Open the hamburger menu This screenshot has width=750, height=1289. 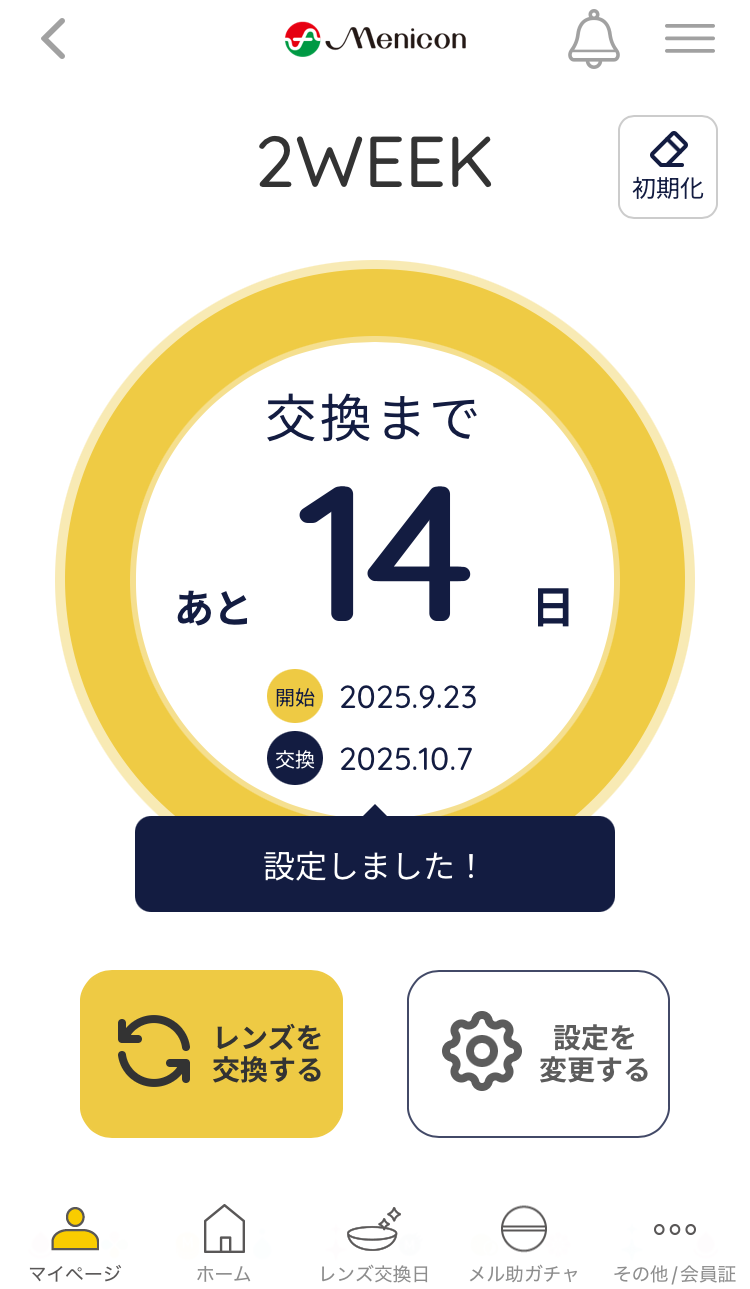click(690, 38)
